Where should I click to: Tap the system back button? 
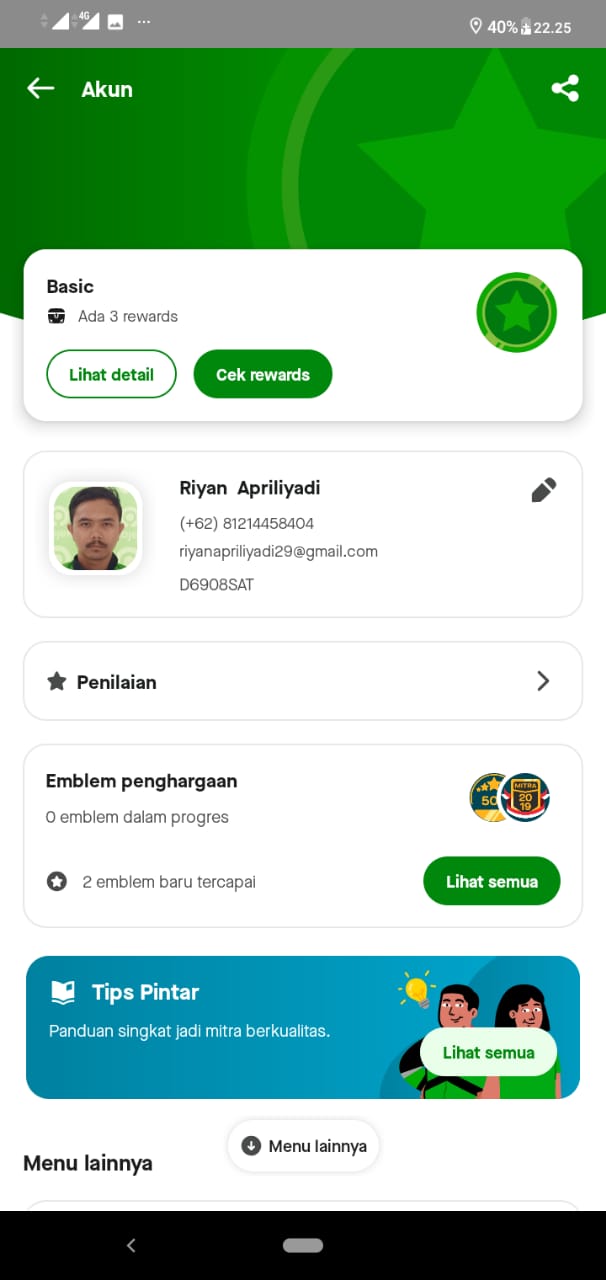[131, 1245]
